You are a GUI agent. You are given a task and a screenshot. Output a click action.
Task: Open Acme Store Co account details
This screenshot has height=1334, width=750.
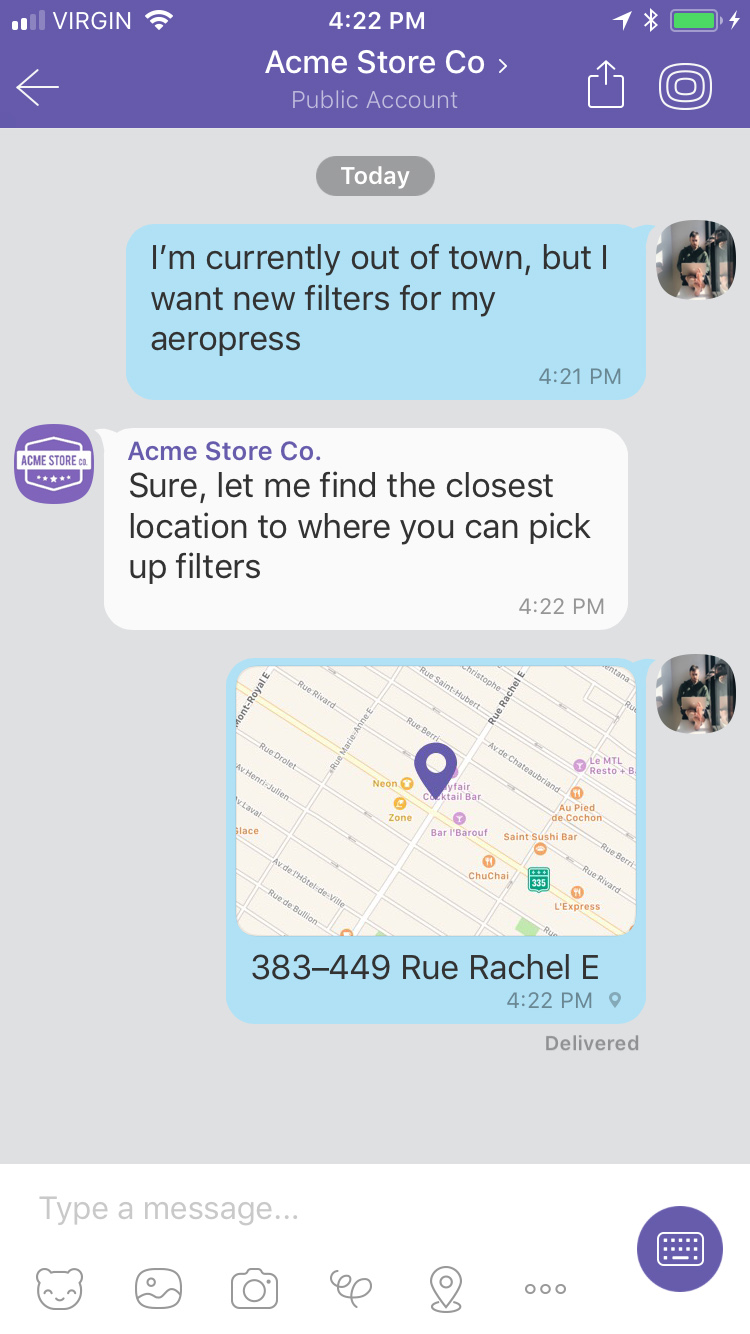[x=385, y=64]
